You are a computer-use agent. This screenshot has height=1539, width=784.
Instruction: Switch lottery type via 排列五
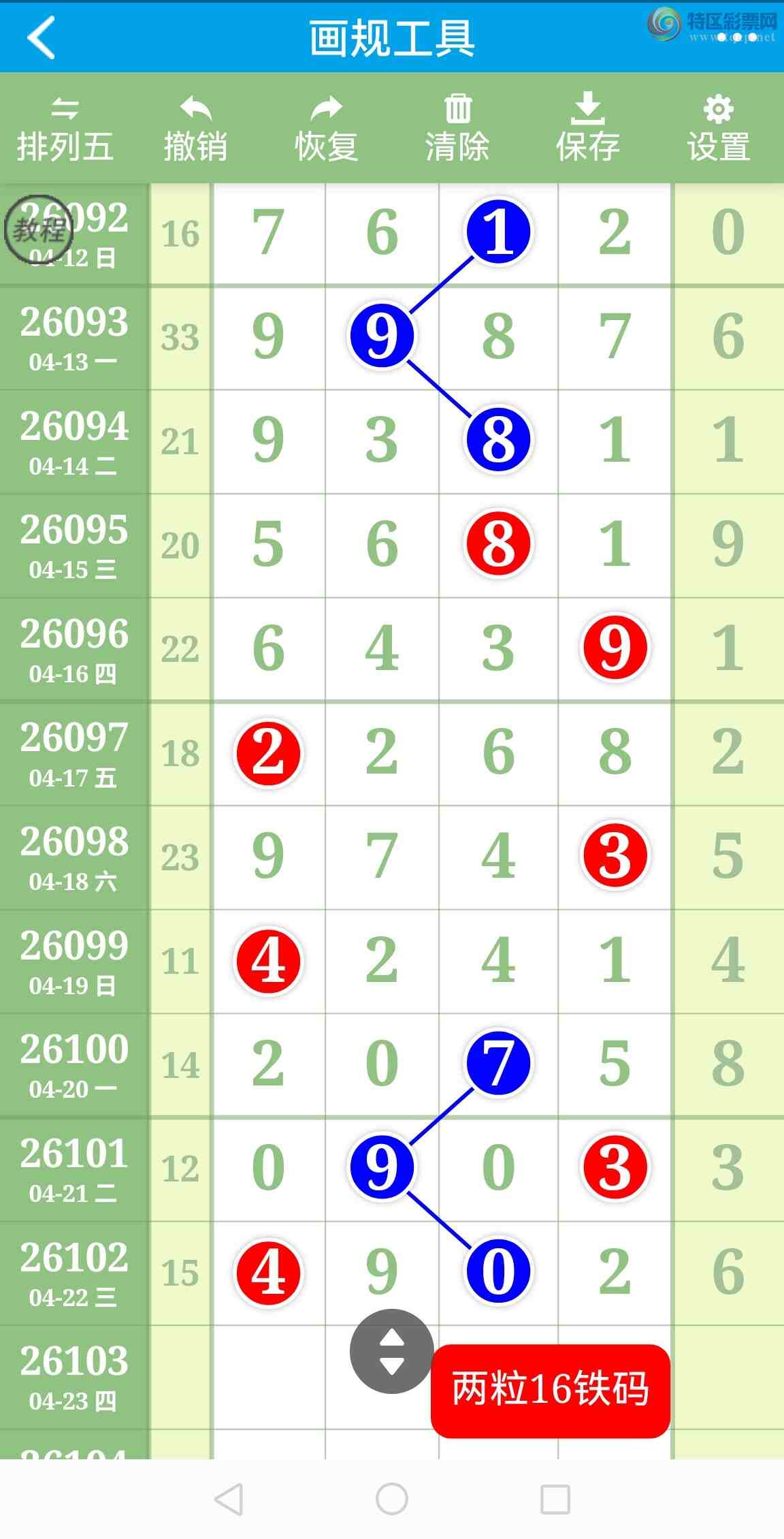tap(65, 129)
